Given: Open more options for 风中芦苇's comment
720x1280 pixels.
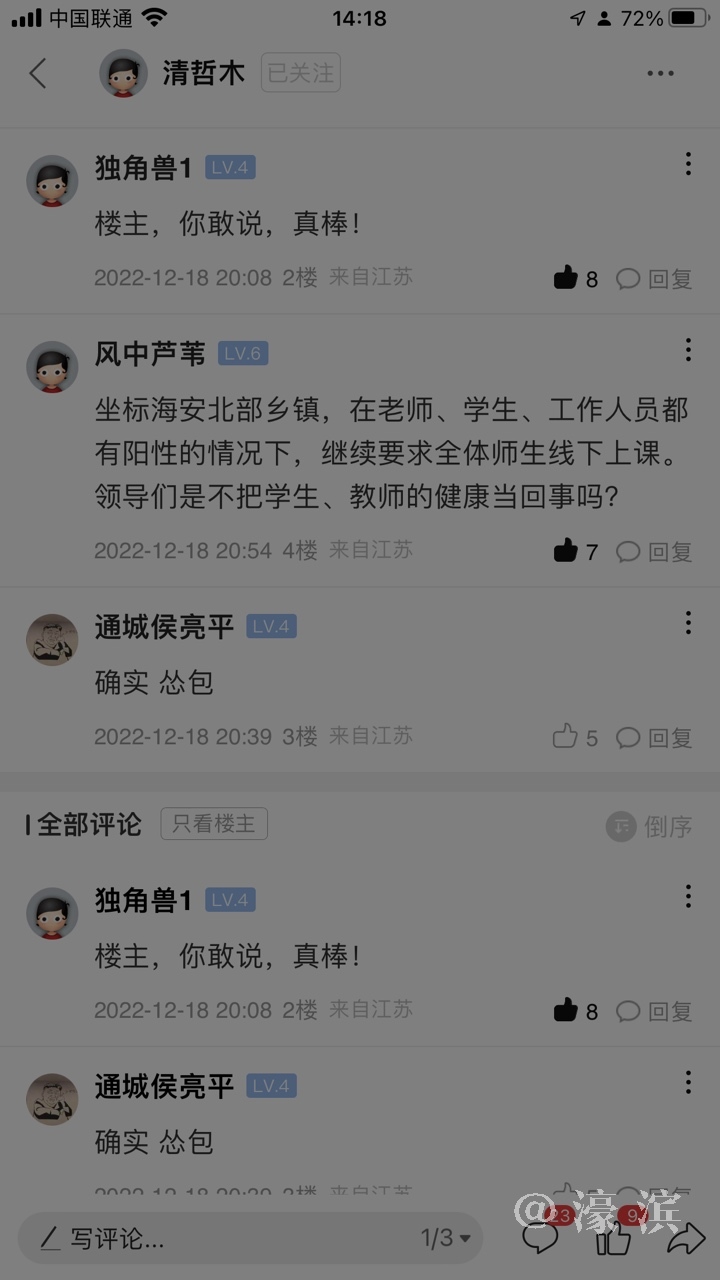Looking at the screenshot, I should pos(688,350).
